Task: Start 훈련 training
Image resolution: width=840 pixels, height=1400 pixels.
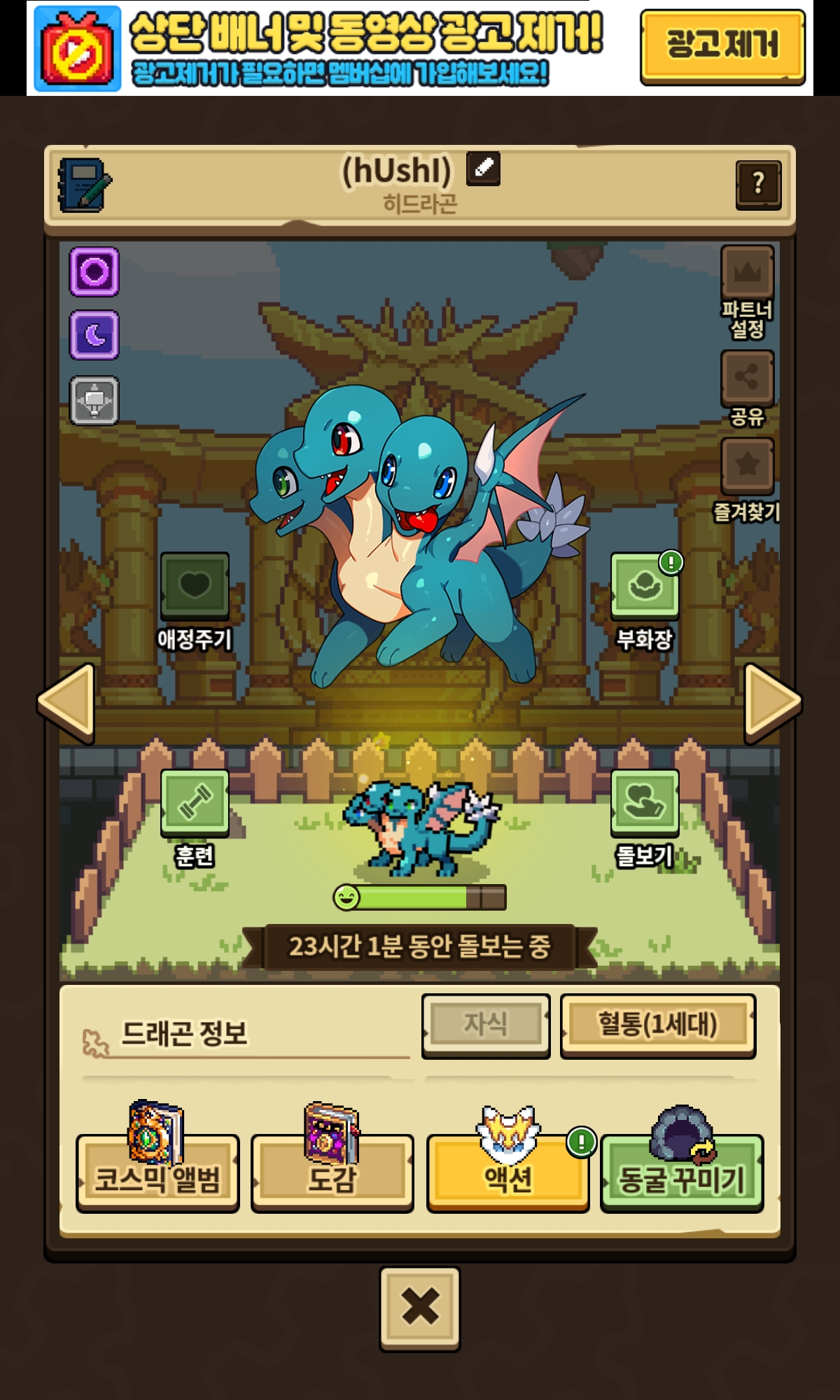Action: [195, 802]
